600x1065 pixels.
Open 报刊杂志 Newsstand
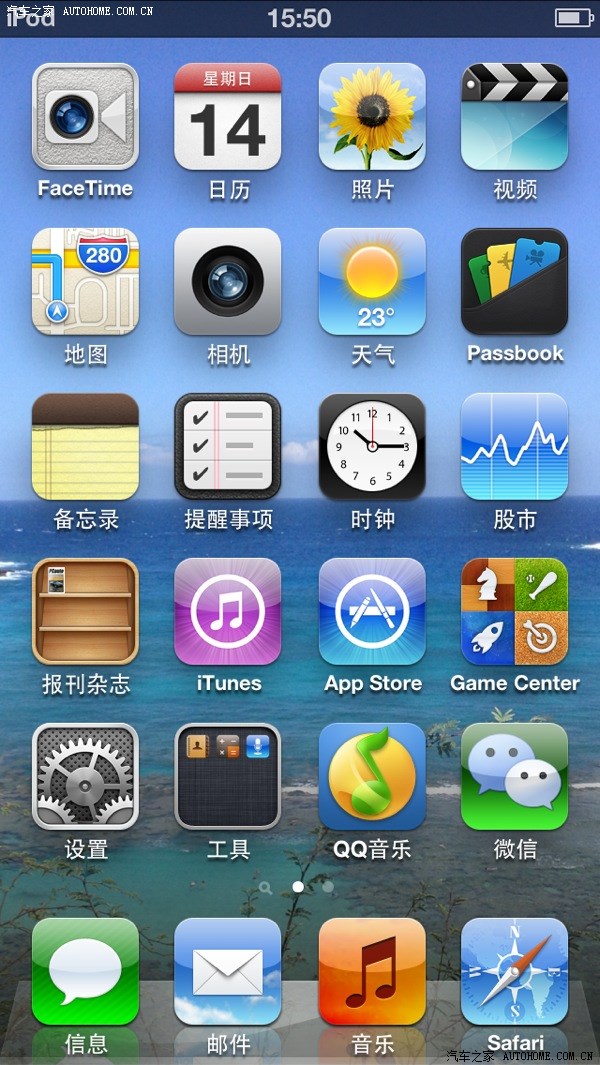[85, 612]
